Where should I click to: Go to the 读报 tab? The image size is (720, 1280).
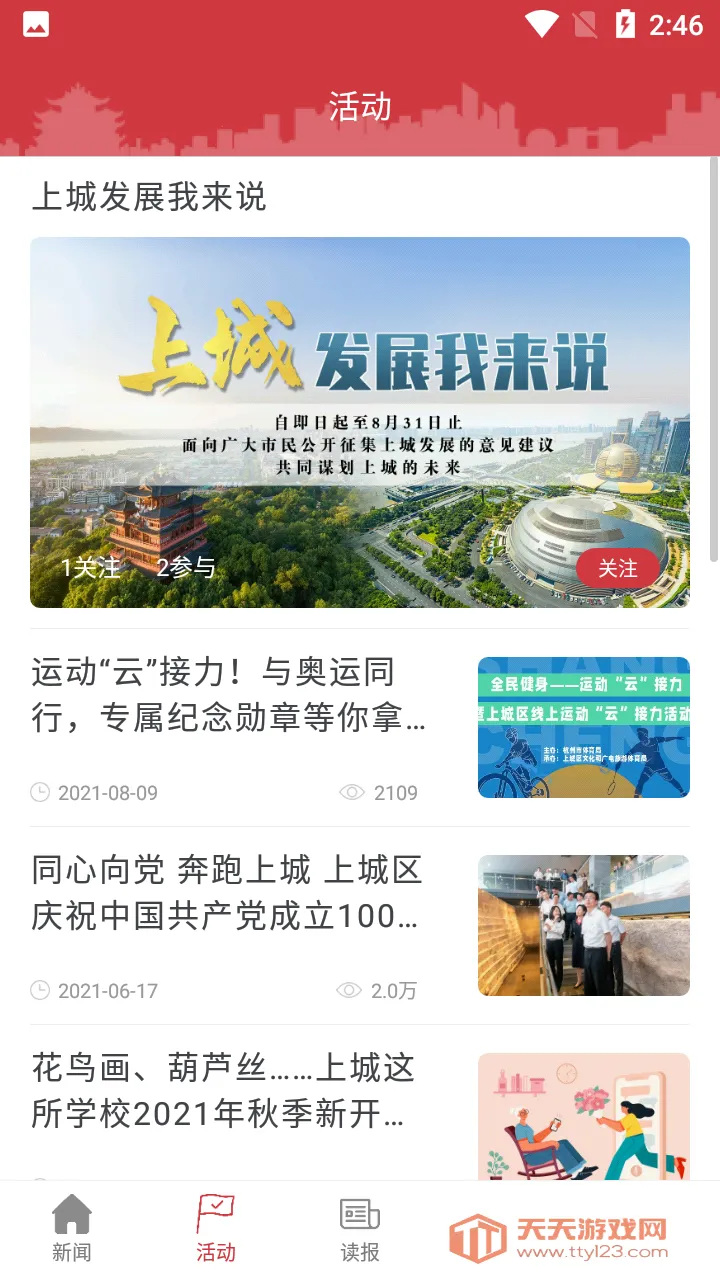click(x=360, y=1229)
